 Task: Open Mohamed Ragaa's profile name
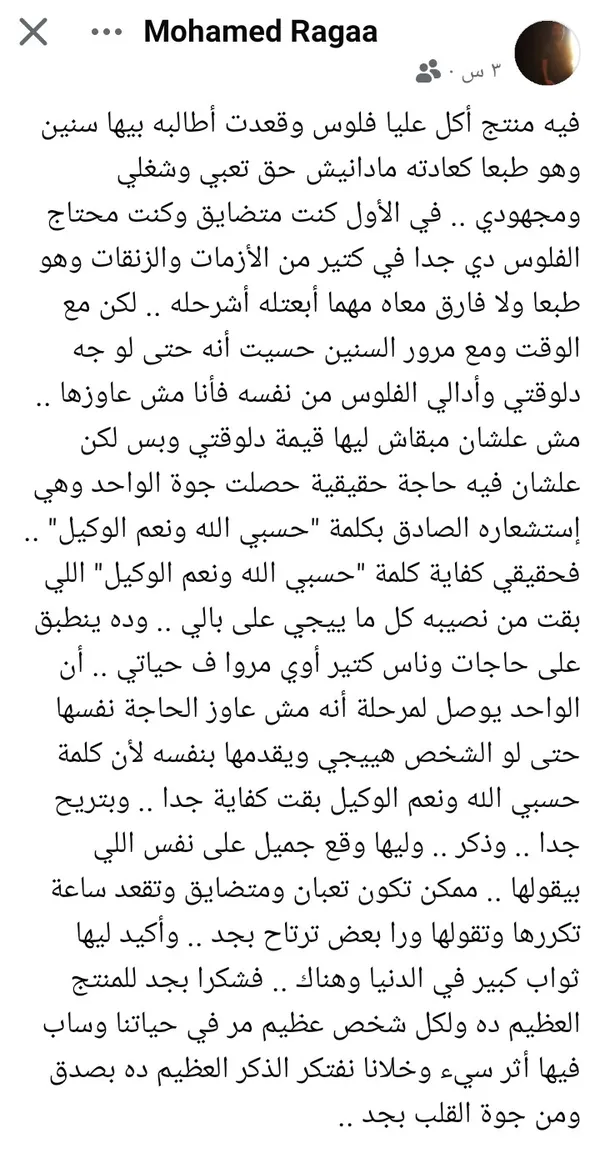260,32
